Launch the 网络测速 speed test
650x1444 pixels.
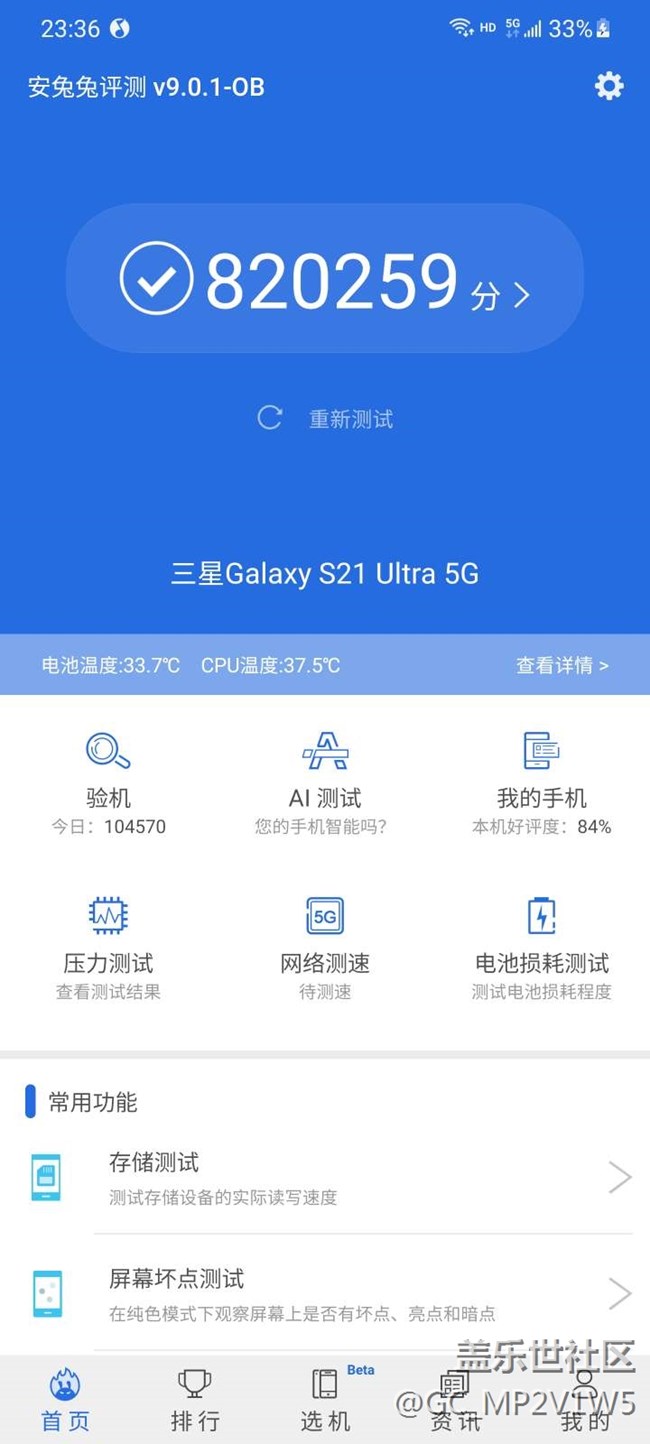(x=325, y=948)
